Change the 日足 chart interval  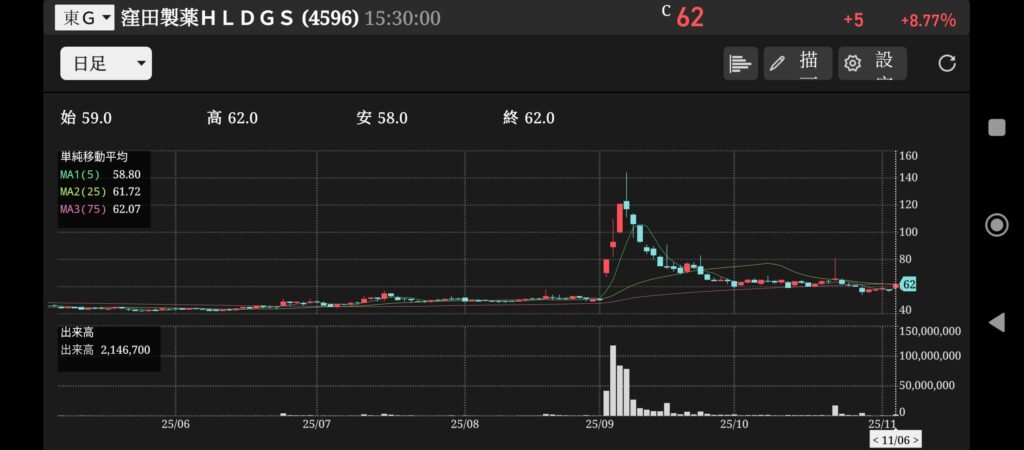[x=105, y=64]
